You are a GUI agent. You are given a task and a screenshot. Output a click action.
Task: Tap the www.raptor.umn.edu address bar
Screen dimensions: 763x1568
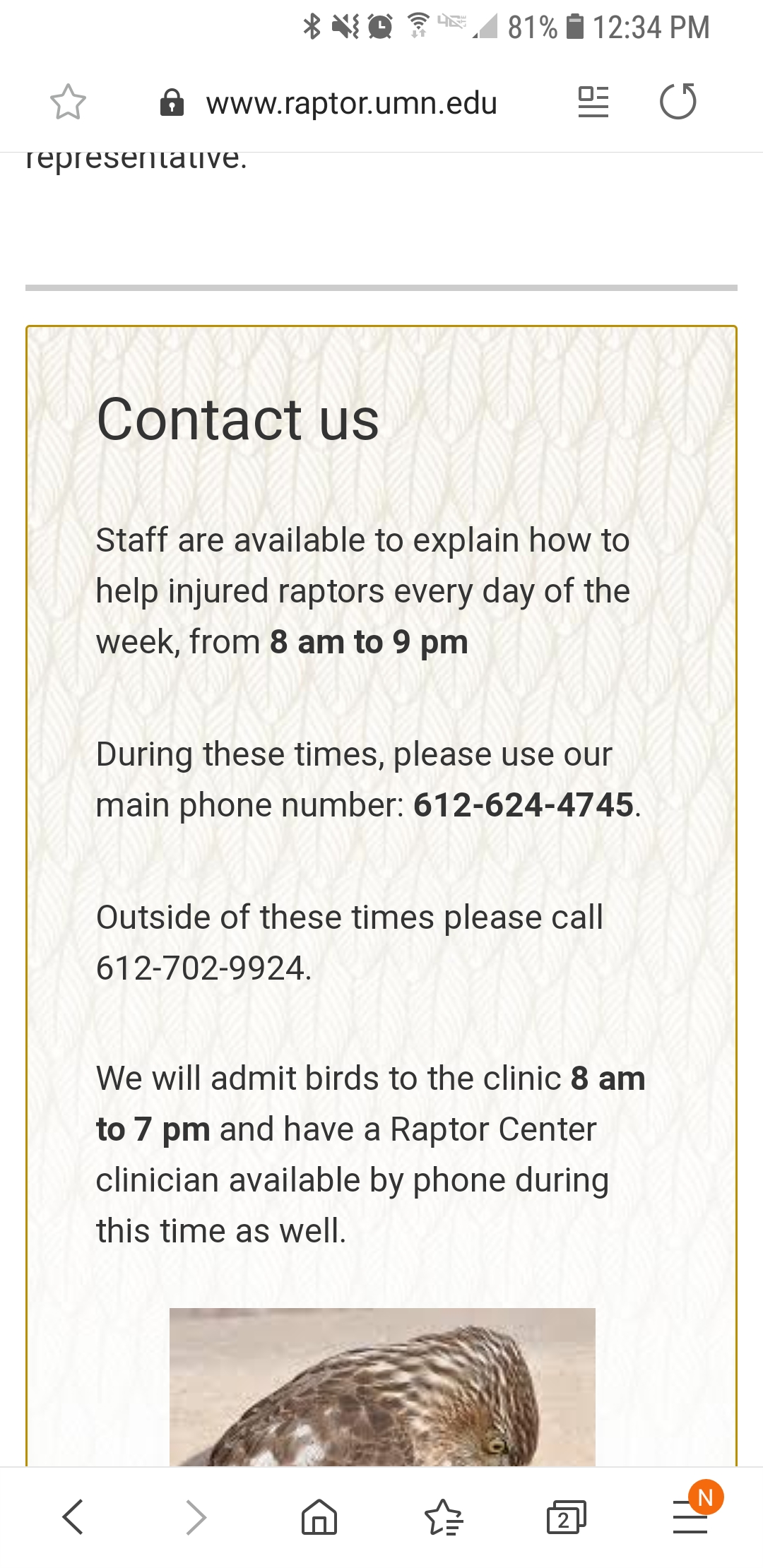pyautogui.click(x=329, y=103)
